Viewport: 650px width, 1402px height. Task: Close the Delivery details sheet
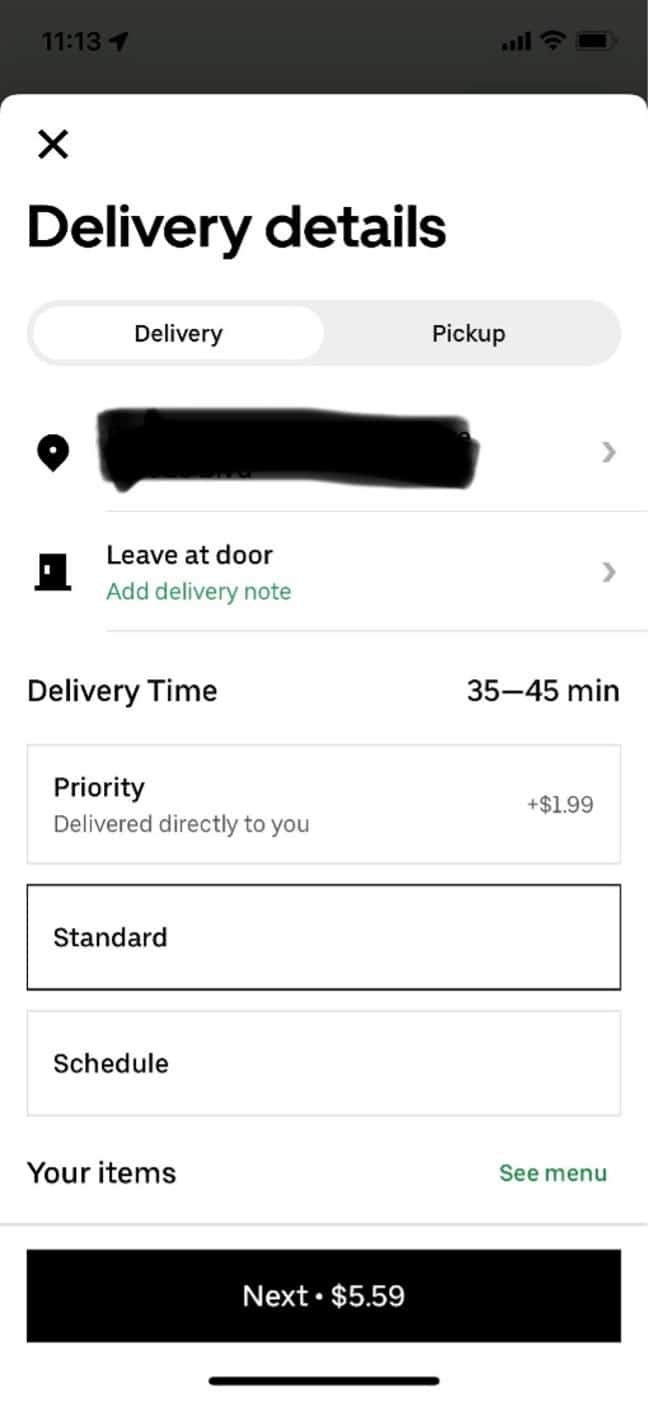pos(53,145)
